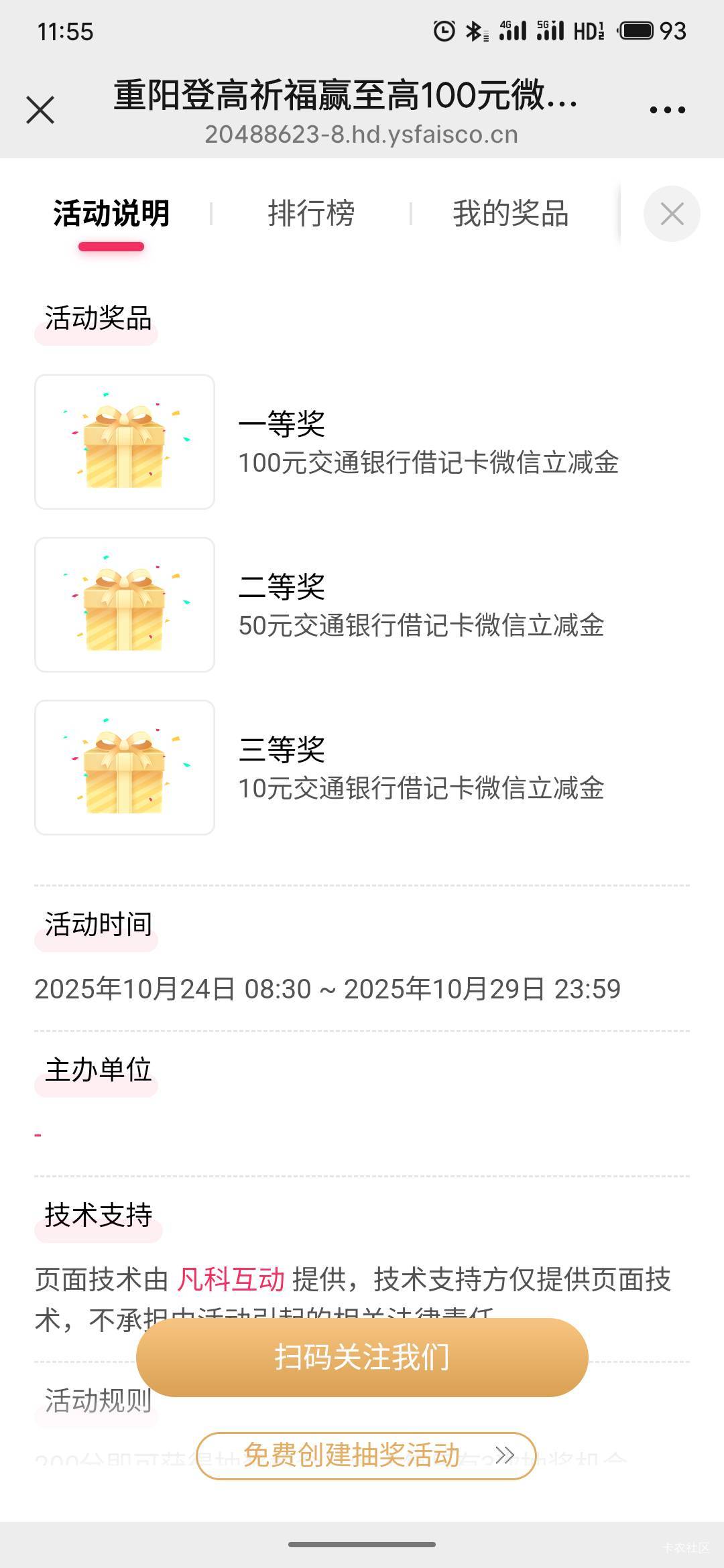The image size is (724, 1568).
Task: Switch to the 排行榜 tab
Action: [311, 214]
